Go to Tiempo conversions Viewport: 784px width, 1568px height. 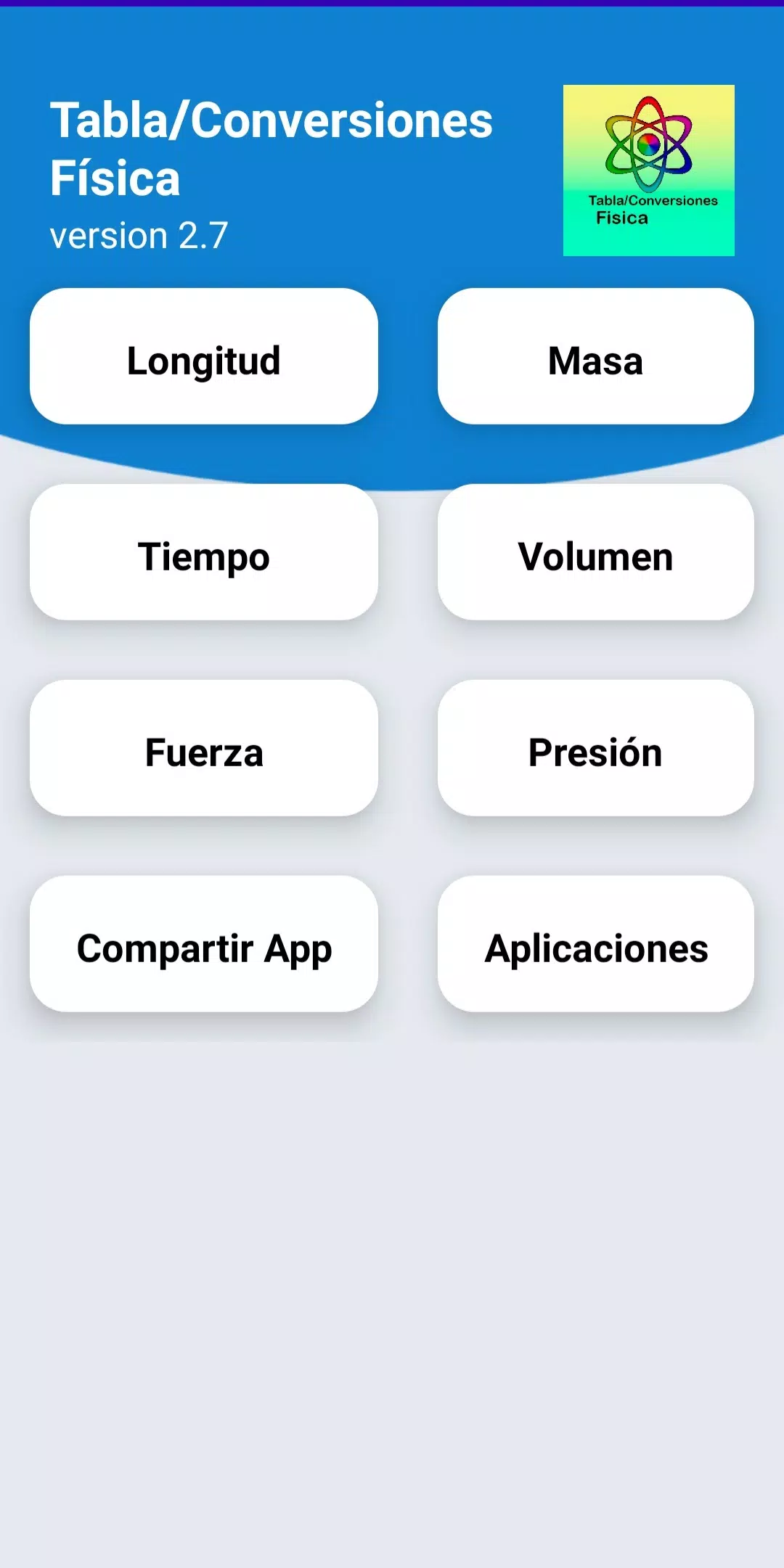204,553
